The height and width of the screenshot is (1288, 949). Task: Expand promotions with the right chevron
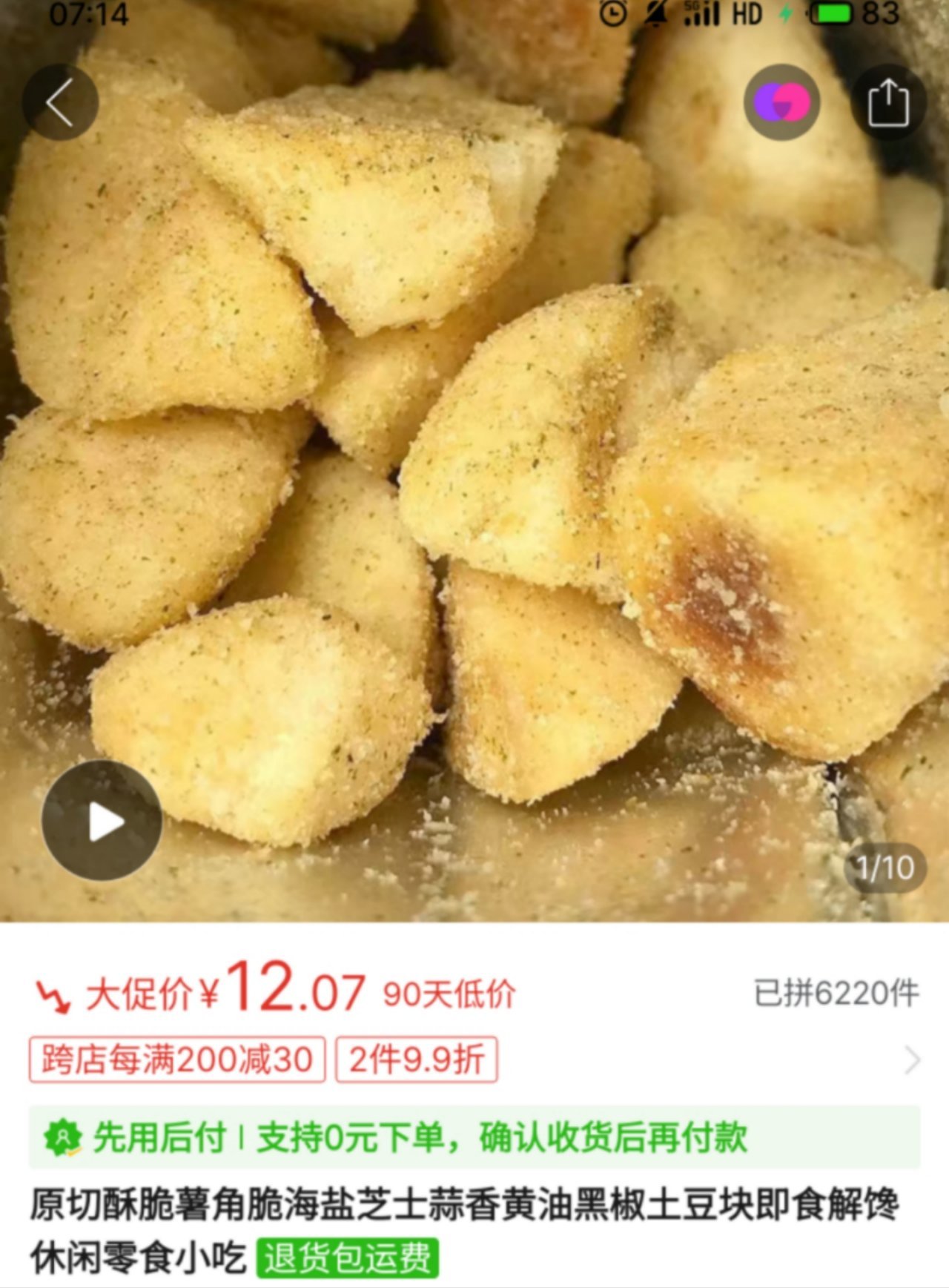point(912,1060)
